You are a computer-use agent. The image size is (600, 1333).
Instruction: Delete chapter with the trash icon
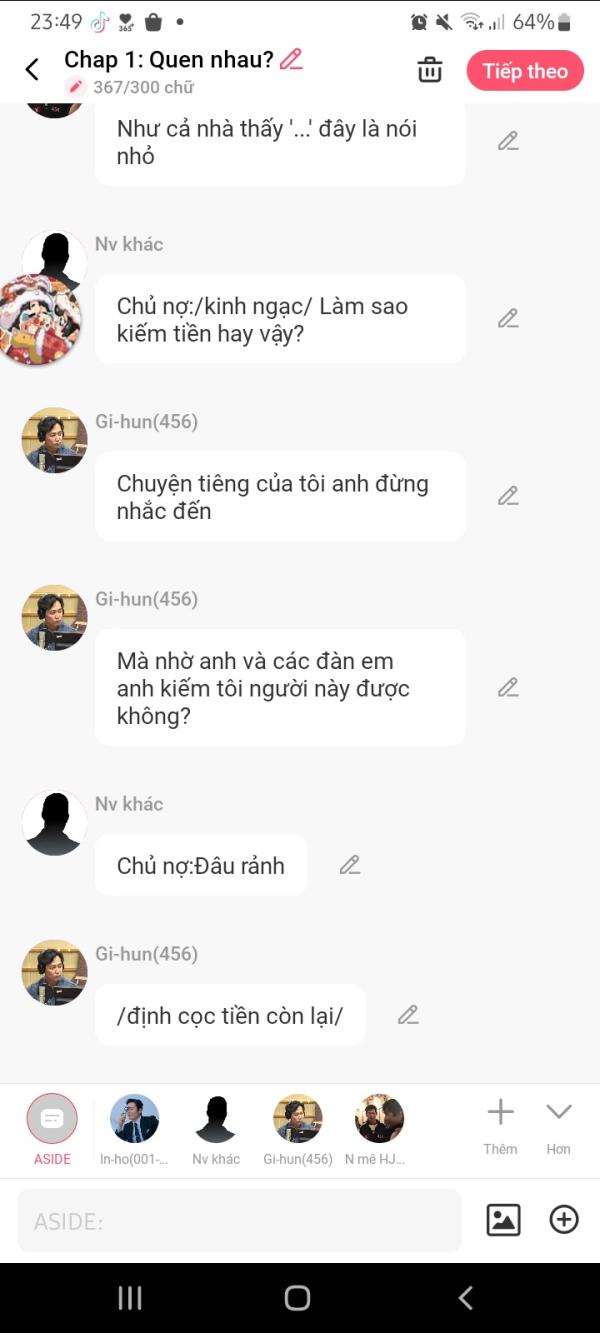coord(430,70)
